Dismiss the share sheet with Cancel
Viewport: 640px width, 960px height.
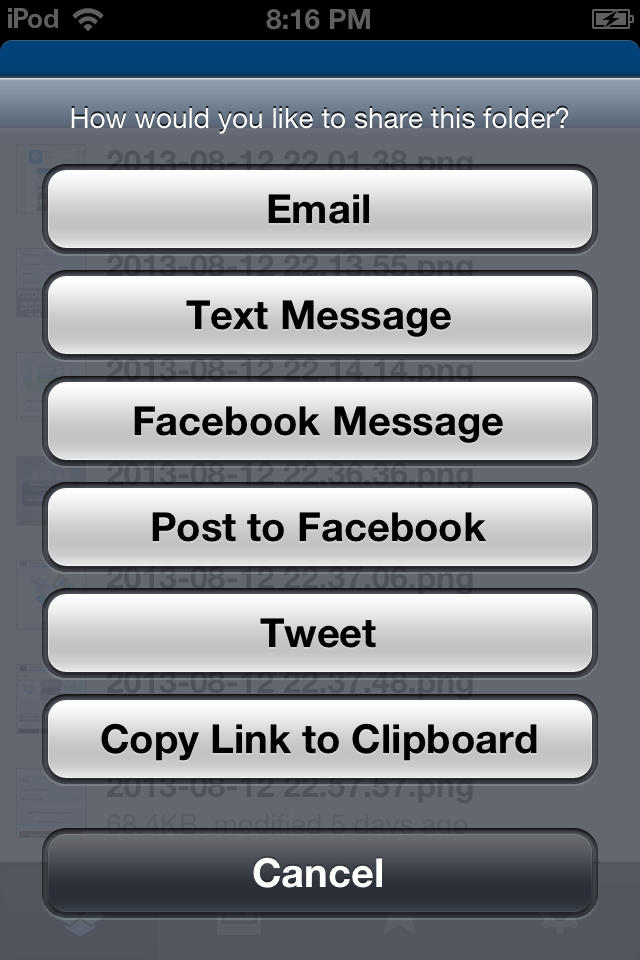pyautogui.click(x=319, y=872)
